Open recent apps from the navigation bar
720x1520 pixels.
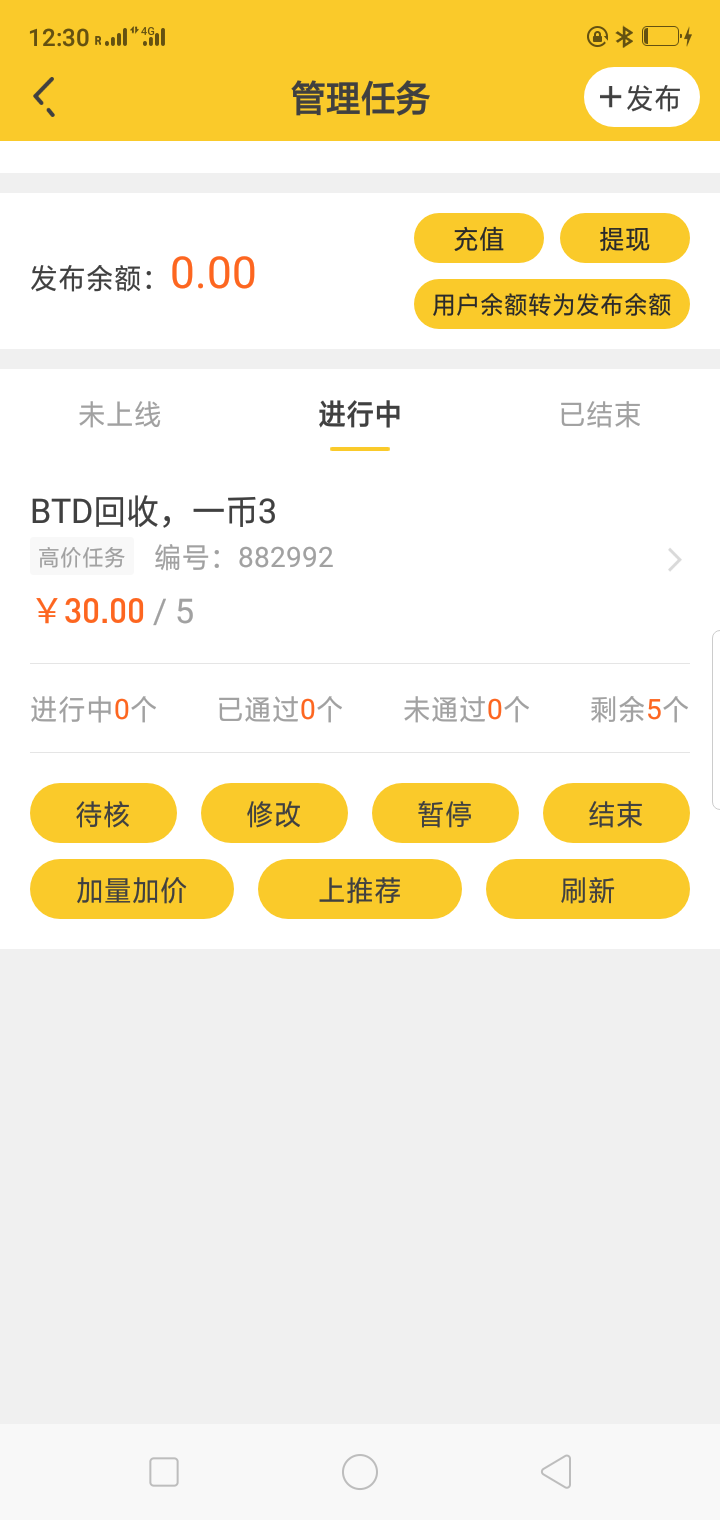[164, 1472]
